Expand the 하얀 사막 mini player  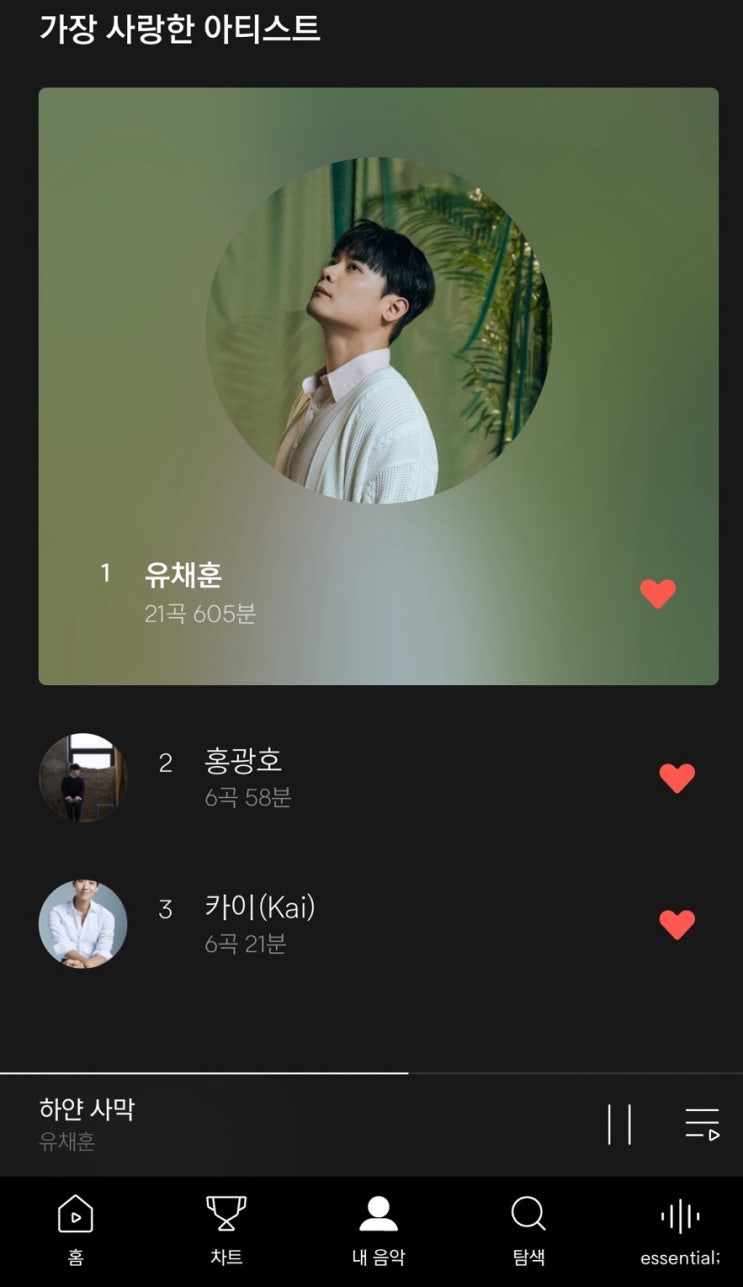click(250, 1124)
